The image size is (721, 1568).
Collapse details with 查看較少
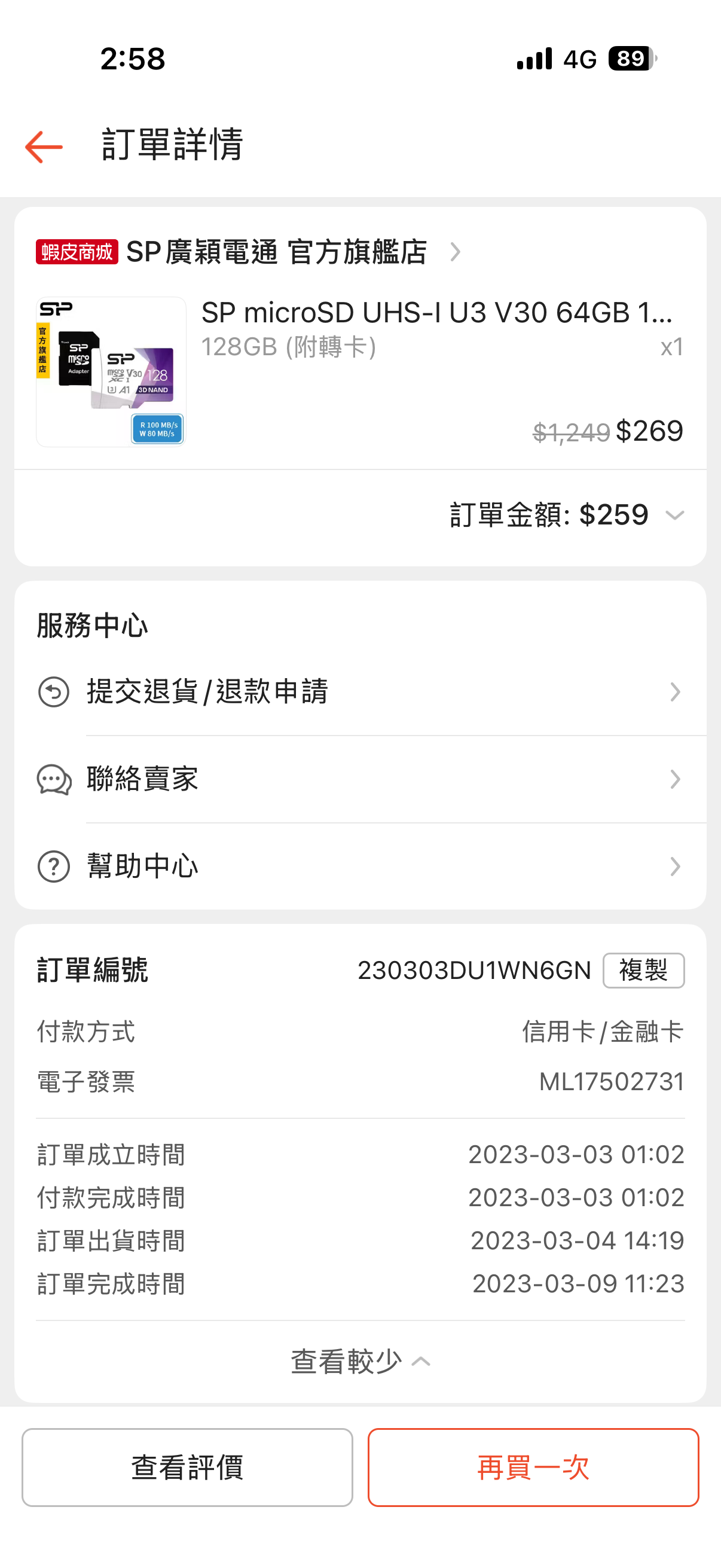[359, 1362]
